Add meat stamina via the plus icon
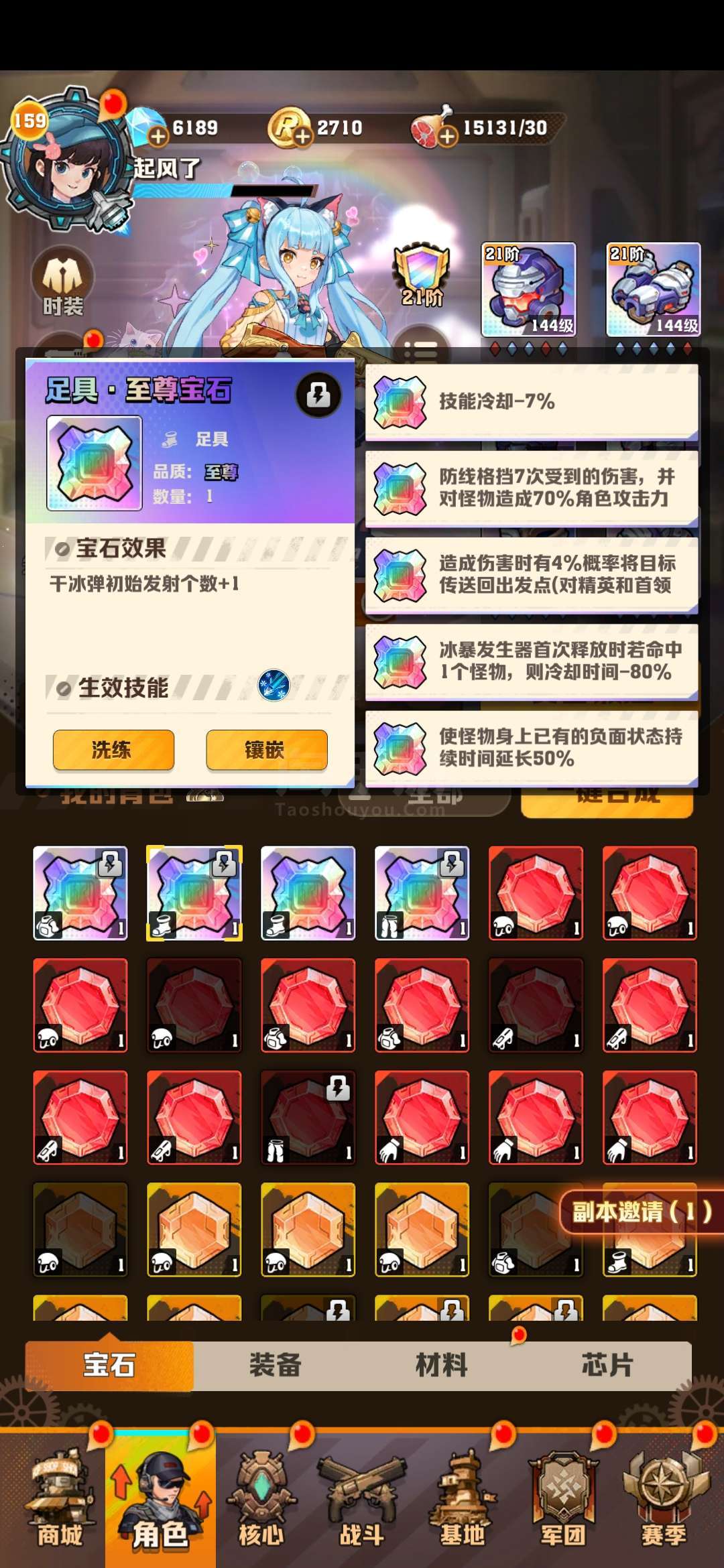 coord(448,137)
